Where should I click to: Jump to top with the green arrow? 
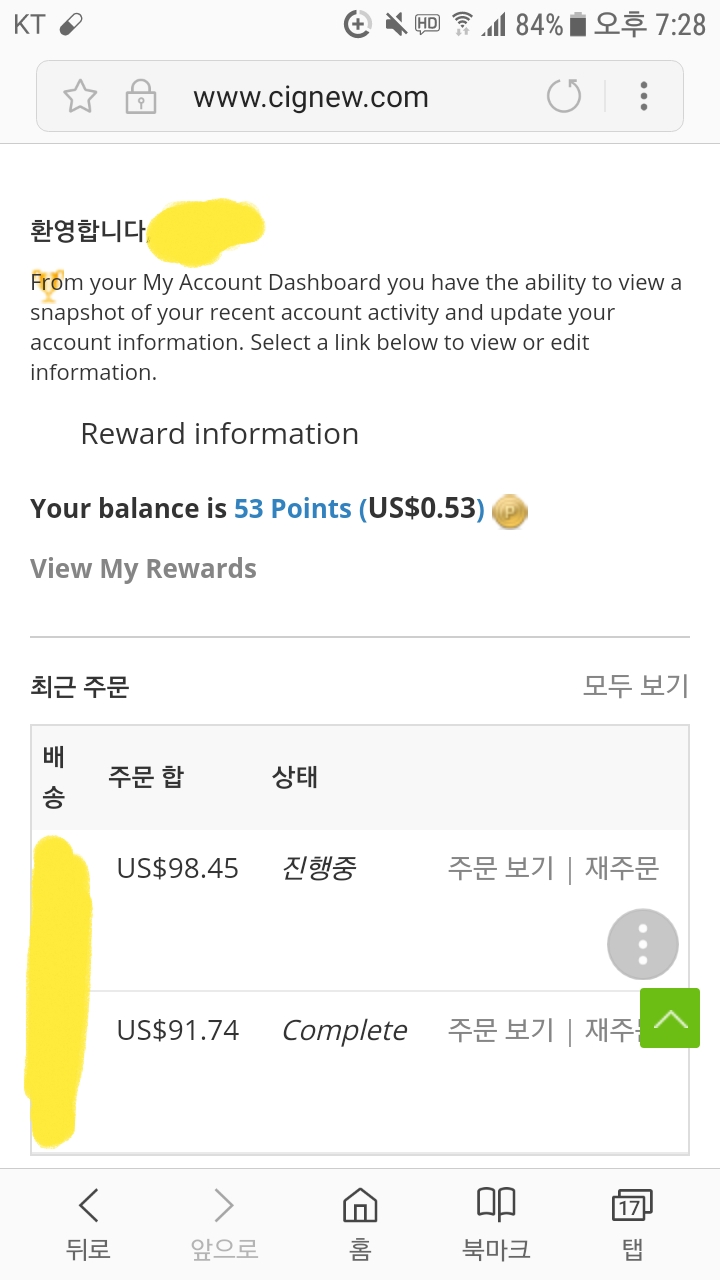coord(670,1018)
